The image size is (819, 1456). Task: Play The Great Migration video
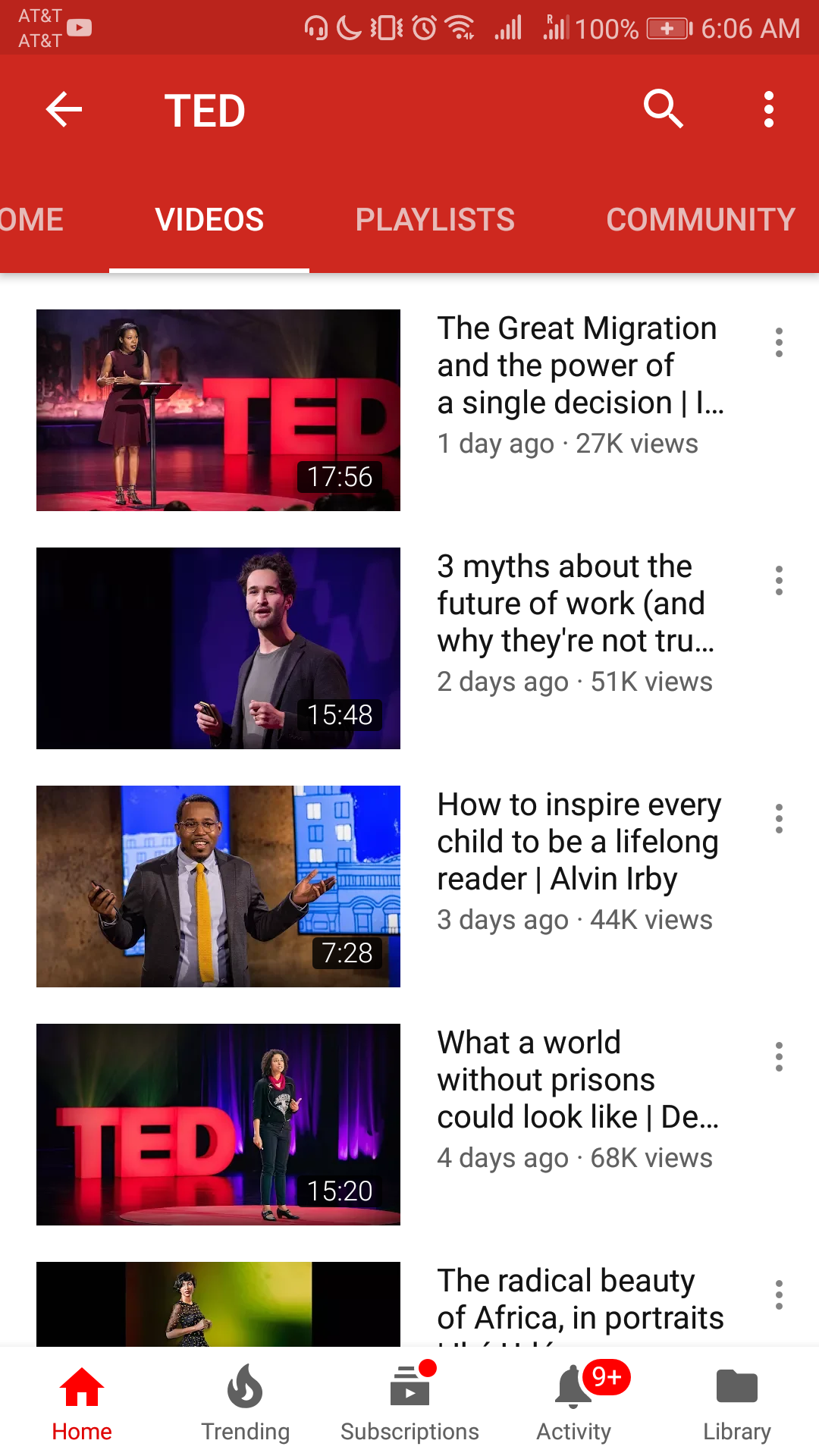click(218, 410)
